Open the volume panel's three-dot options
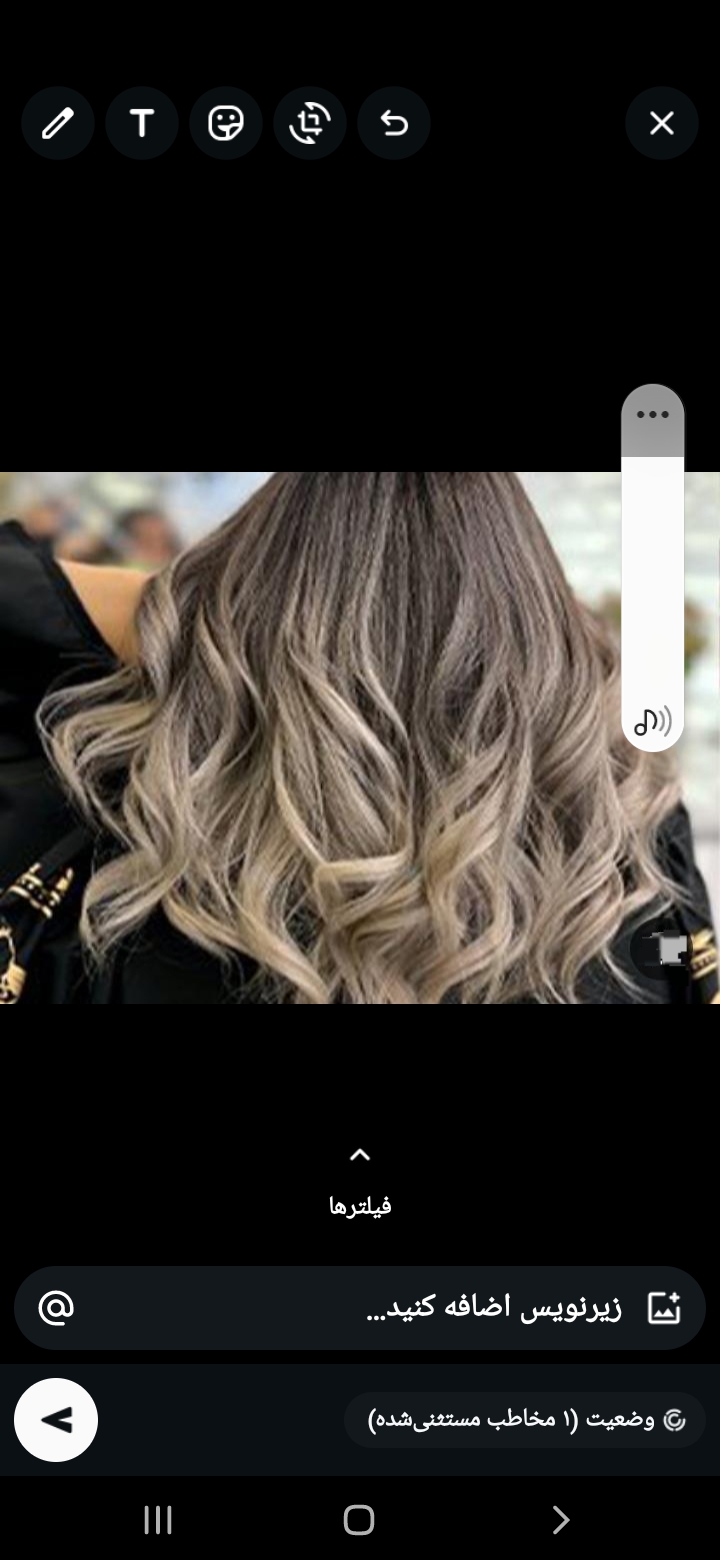The height and width of the screenshot is (1560, 720). click(x=653, y=415)
